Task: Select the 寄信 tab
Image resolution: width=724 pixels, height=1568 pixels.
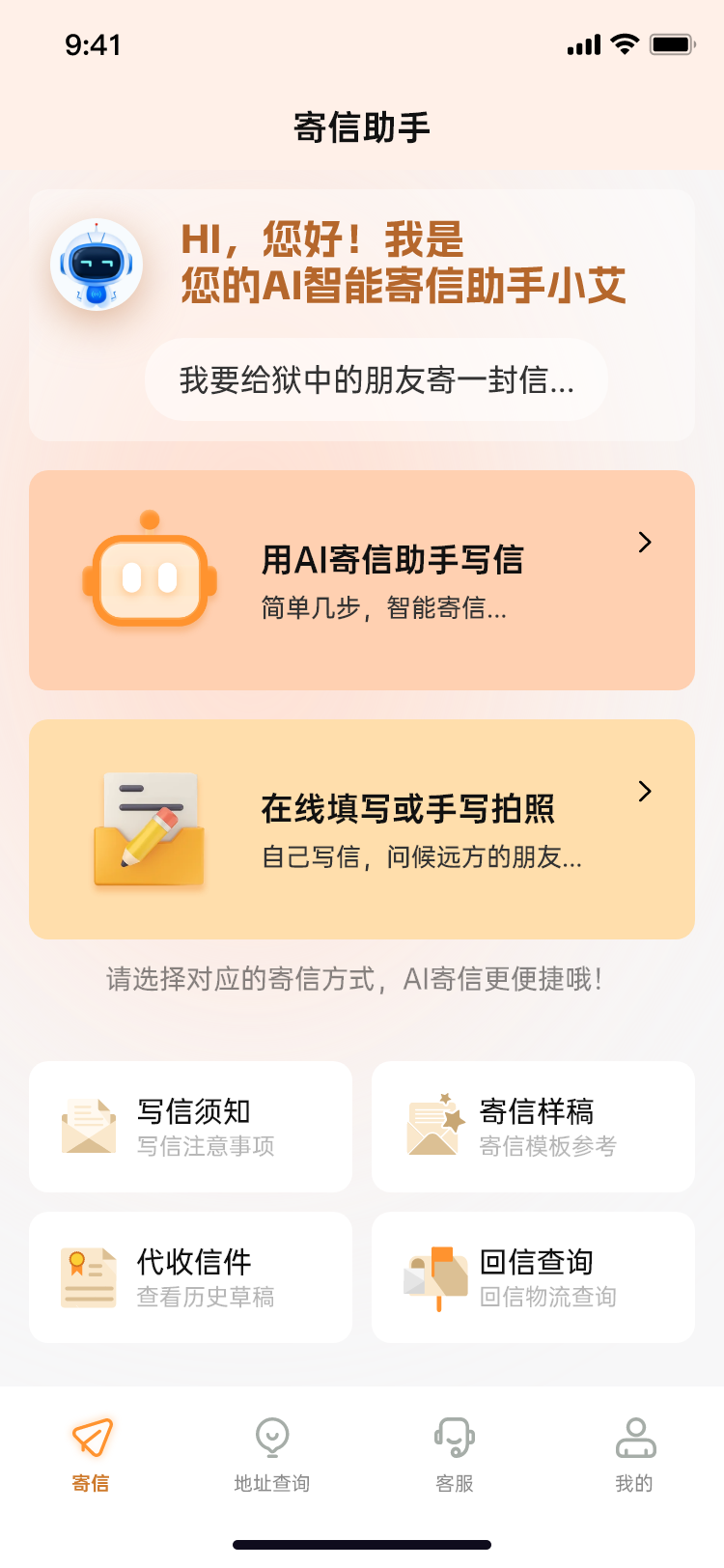Action: point(91,1454)
